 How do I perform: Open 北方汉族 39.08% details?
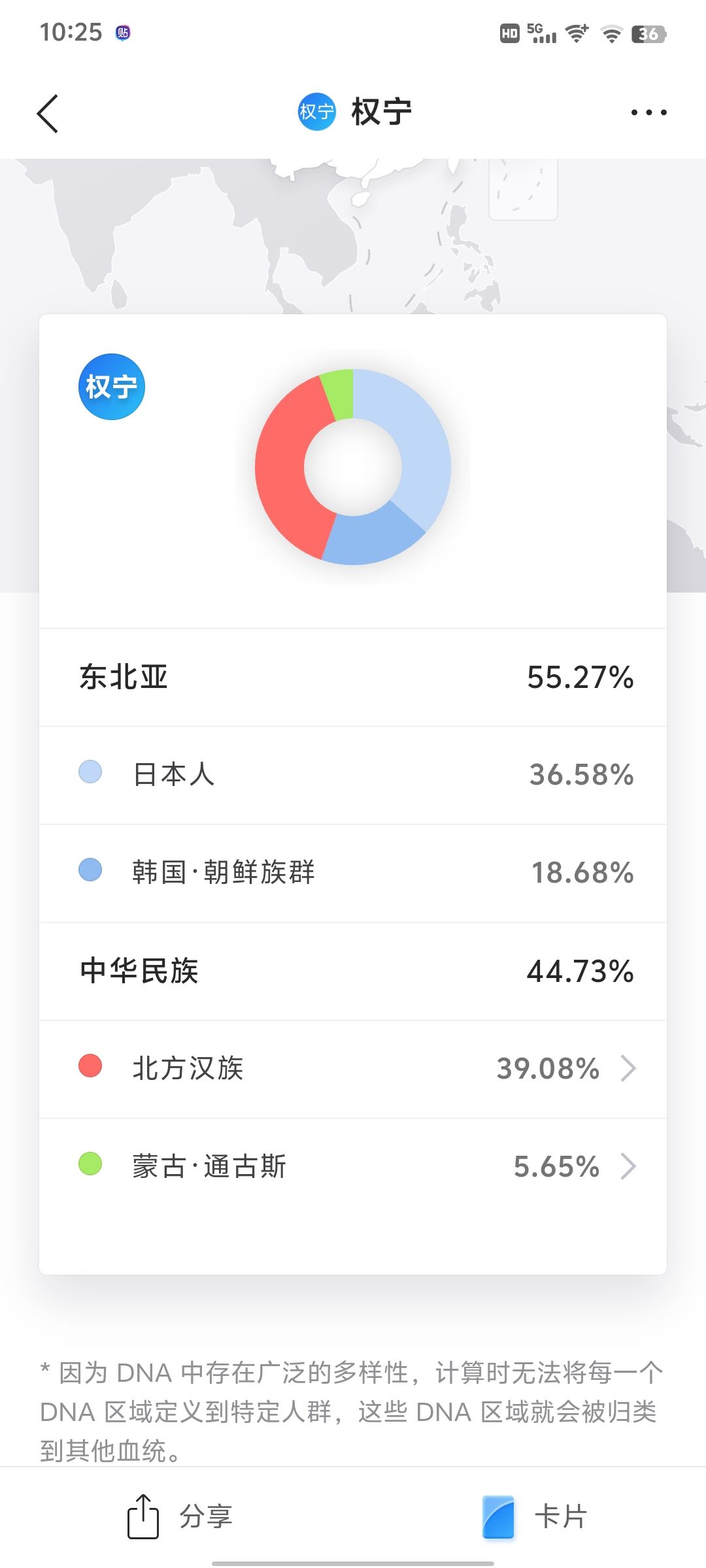pyautogui.click(x=353, y=1069)
